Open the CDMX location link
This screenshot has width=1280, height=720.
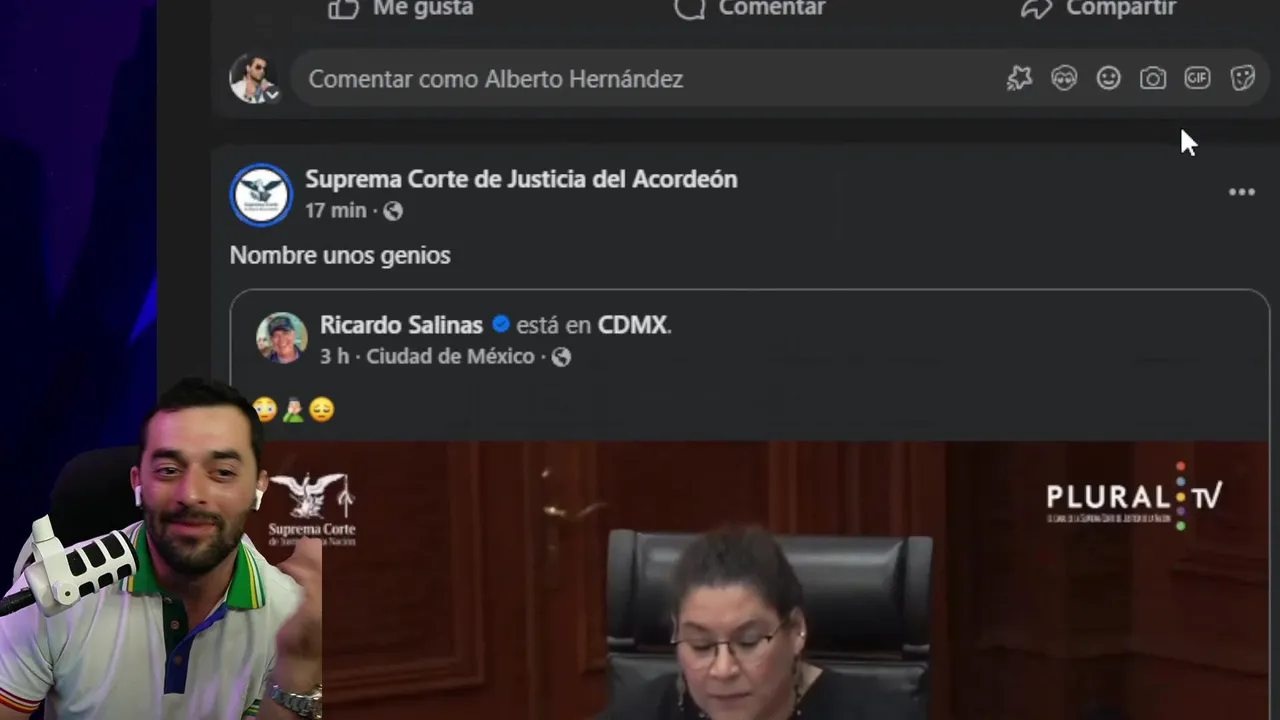point(632,325)
